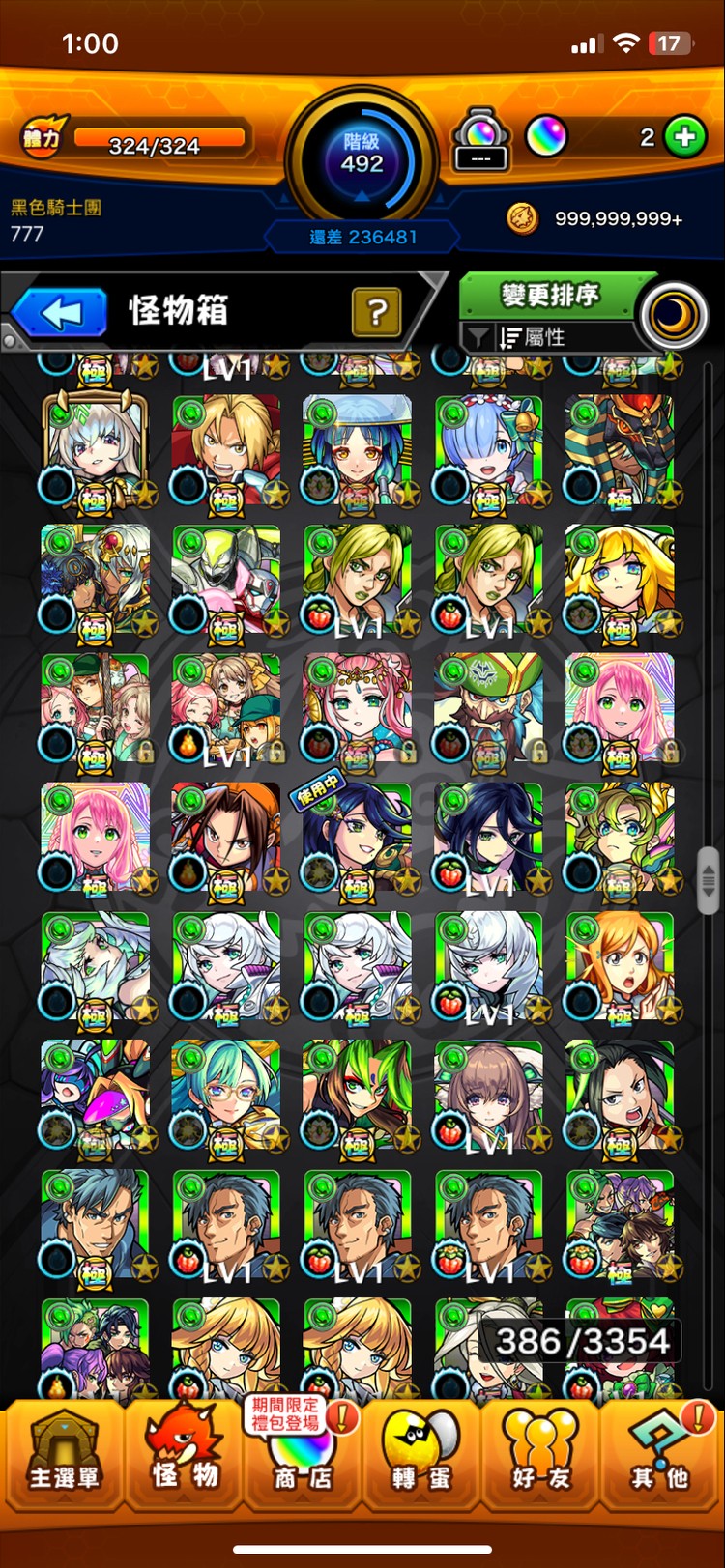
Task: Tap the scrollbar handle on the right
Action: click(x=708, y=880)
